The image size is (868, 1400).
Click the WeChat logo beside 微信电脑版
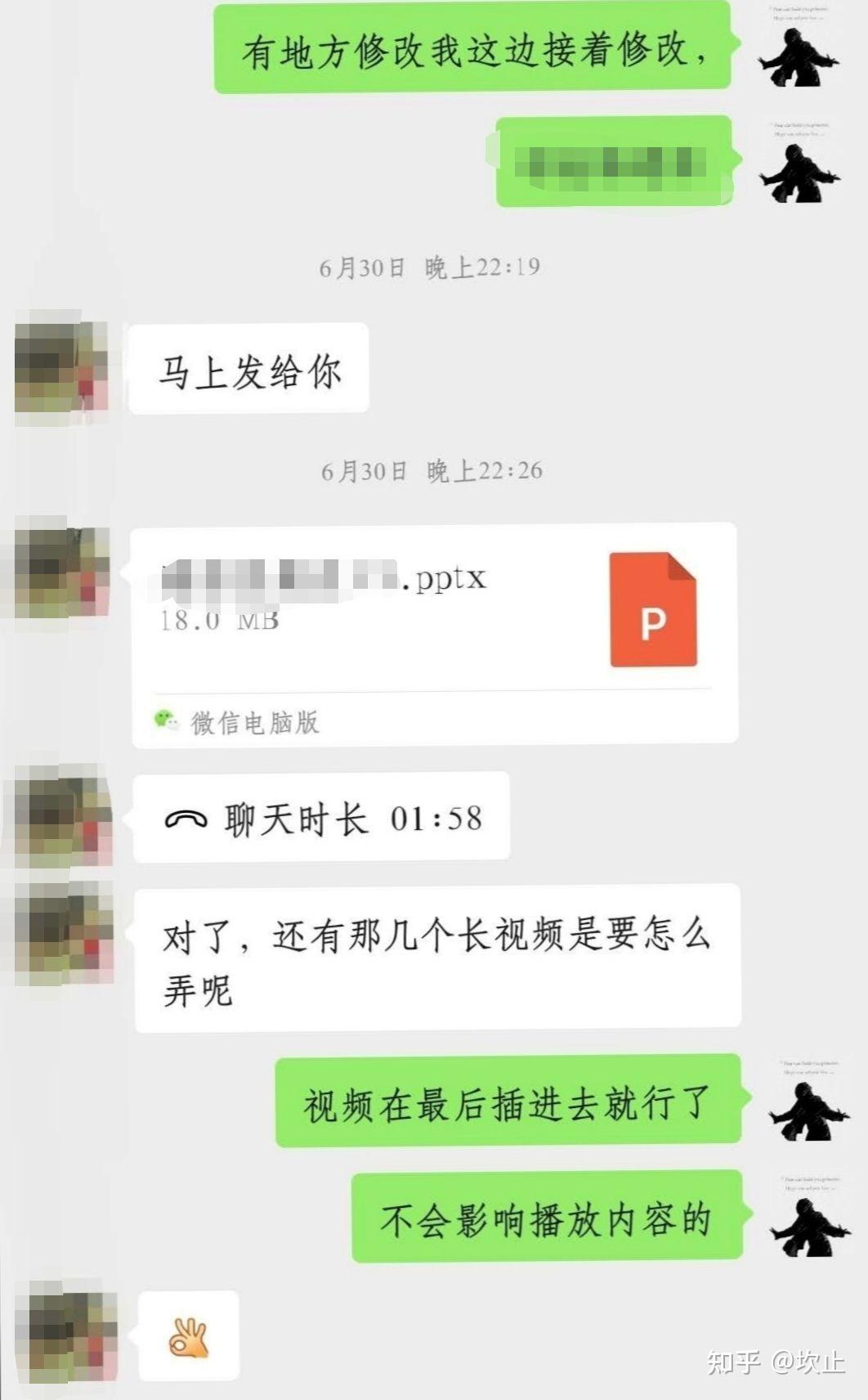(169, 721)
